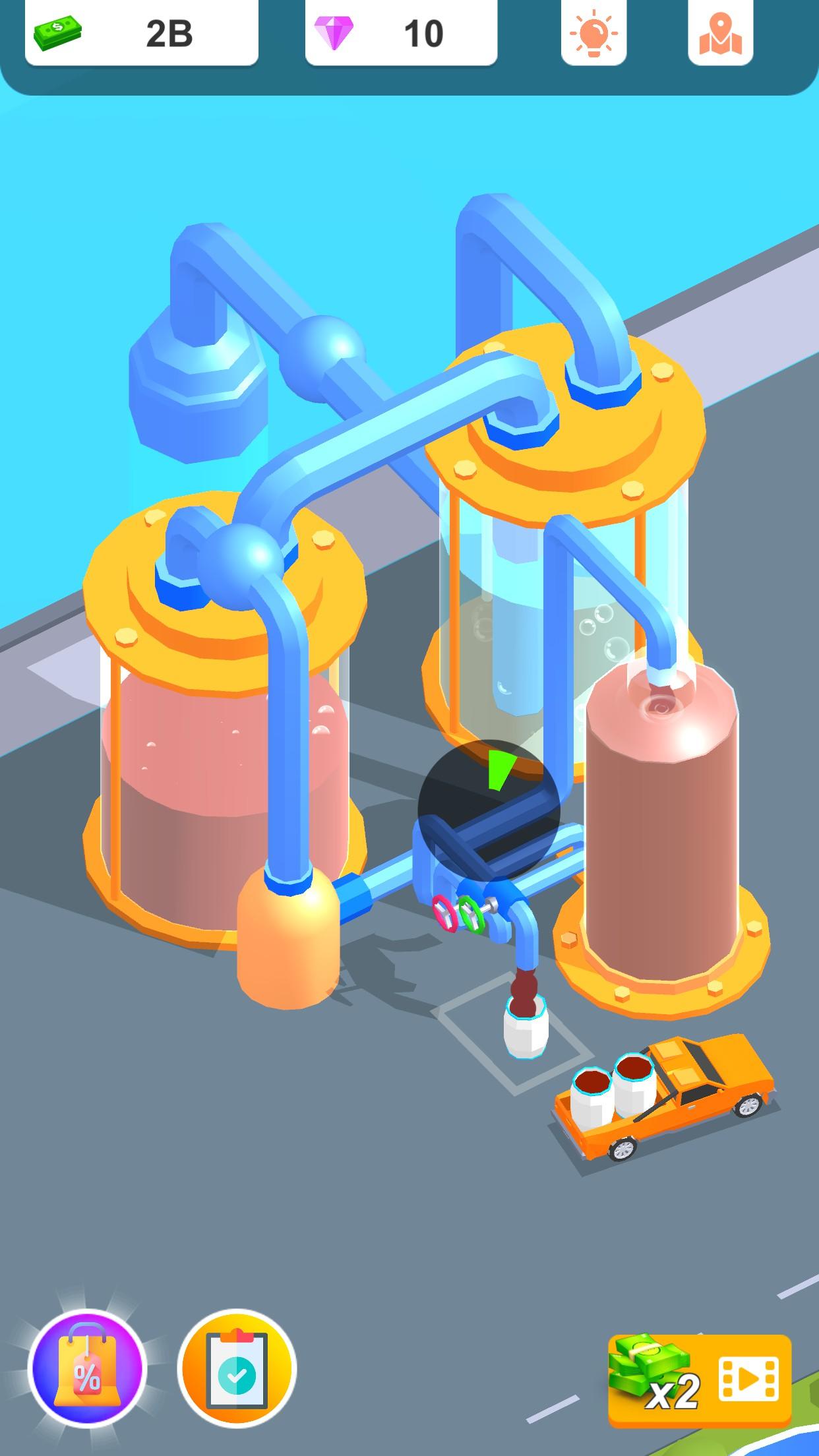819x1456 pixels.
Task: Open the lightbulb hints button
Action: pyautogui.click(x=593, y=33)
